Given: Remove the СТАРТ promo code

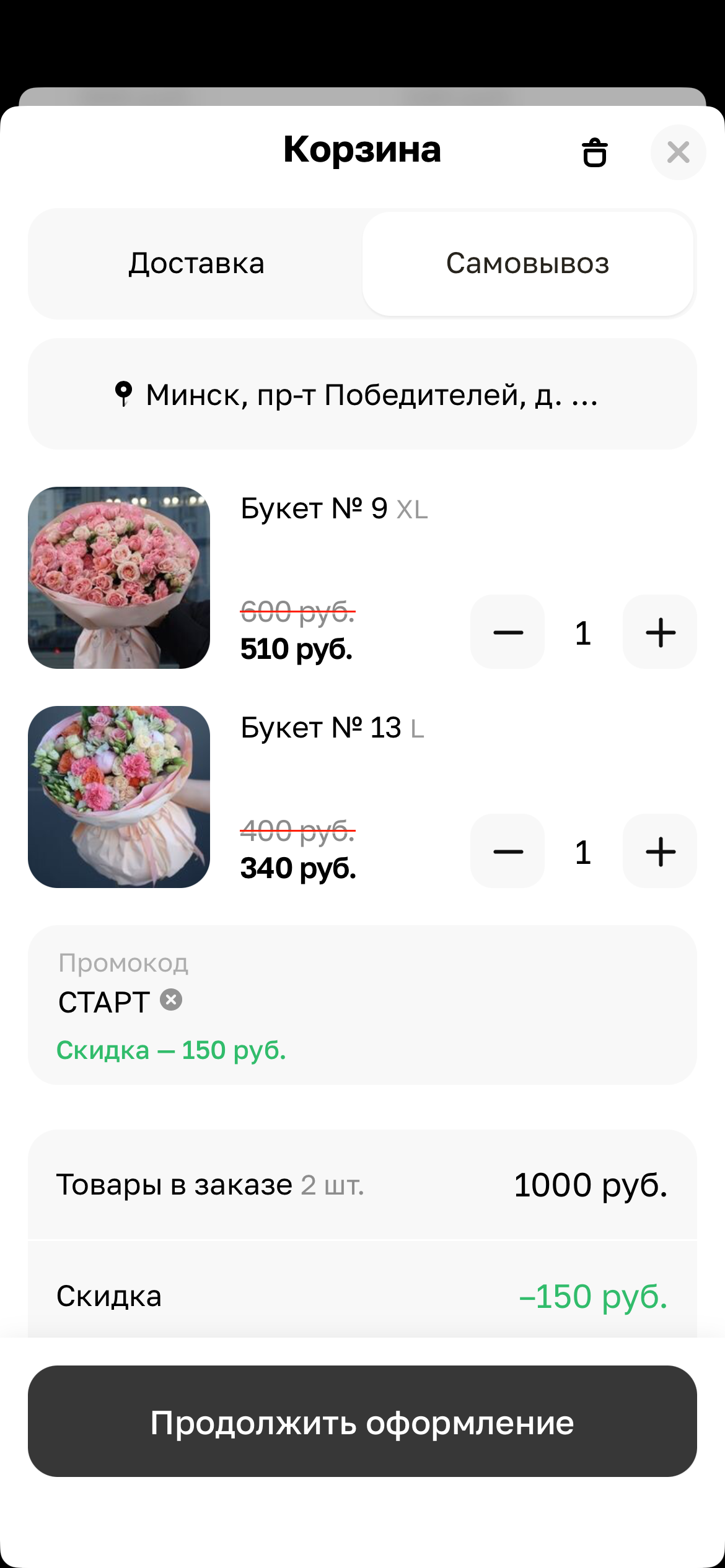Looking at the screenshot, I should tap(171, 1000).
